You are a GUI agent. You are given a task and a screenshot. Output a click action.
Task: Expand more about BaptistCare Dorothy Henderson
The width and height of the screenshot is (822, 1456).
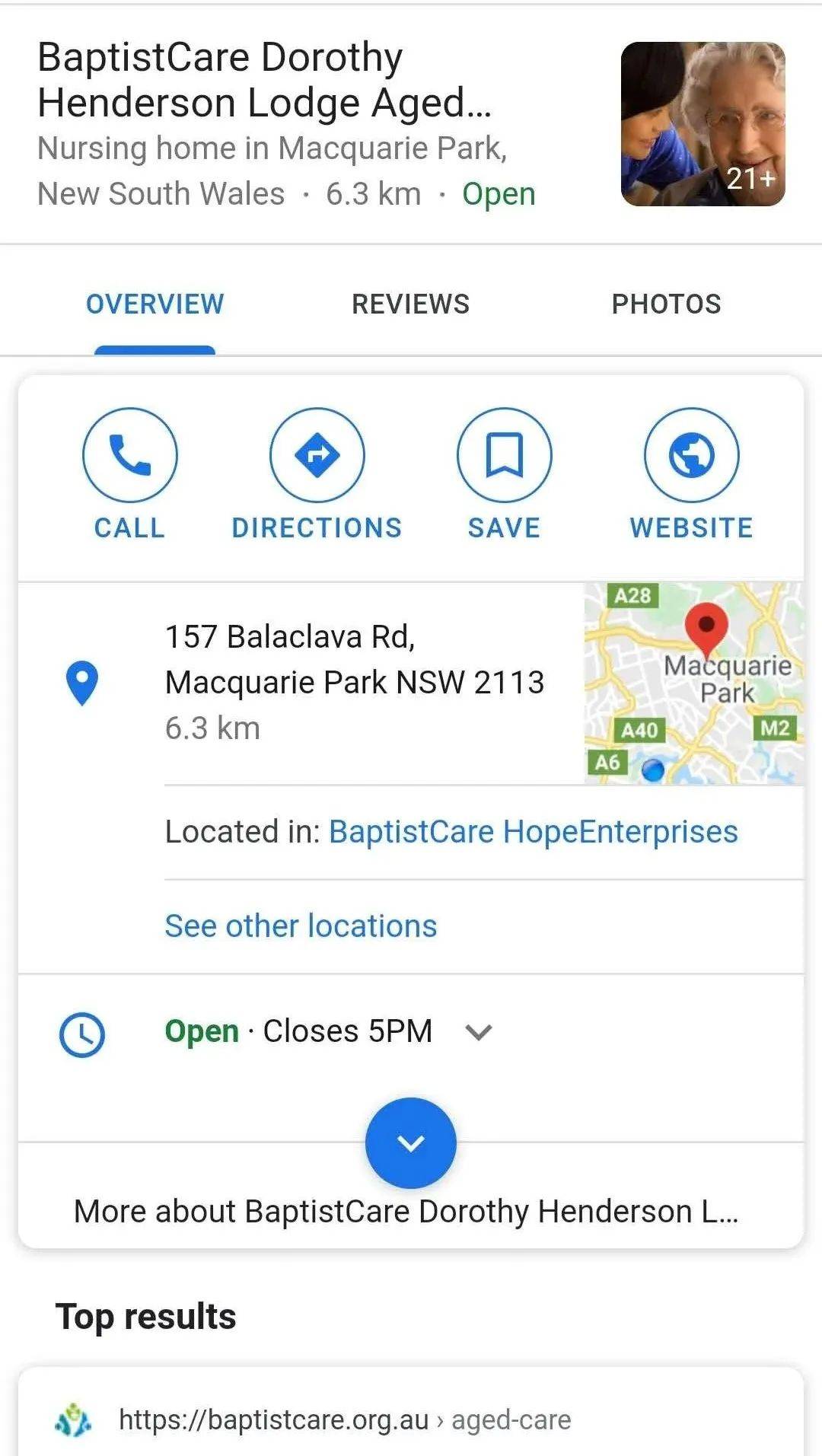click(410, 1143)
